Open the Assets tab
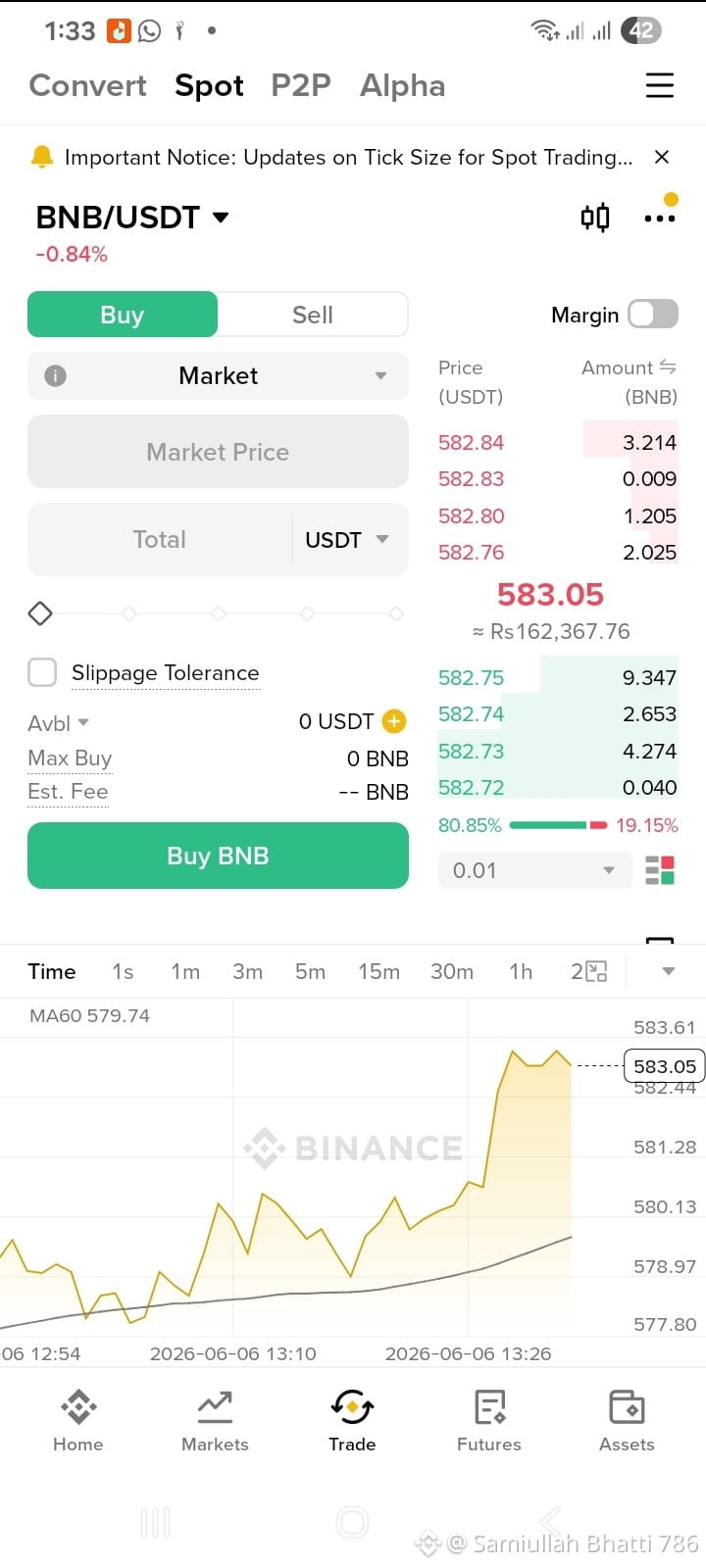The height and width of the screenshot is (1568, 706). (627, 1421)
